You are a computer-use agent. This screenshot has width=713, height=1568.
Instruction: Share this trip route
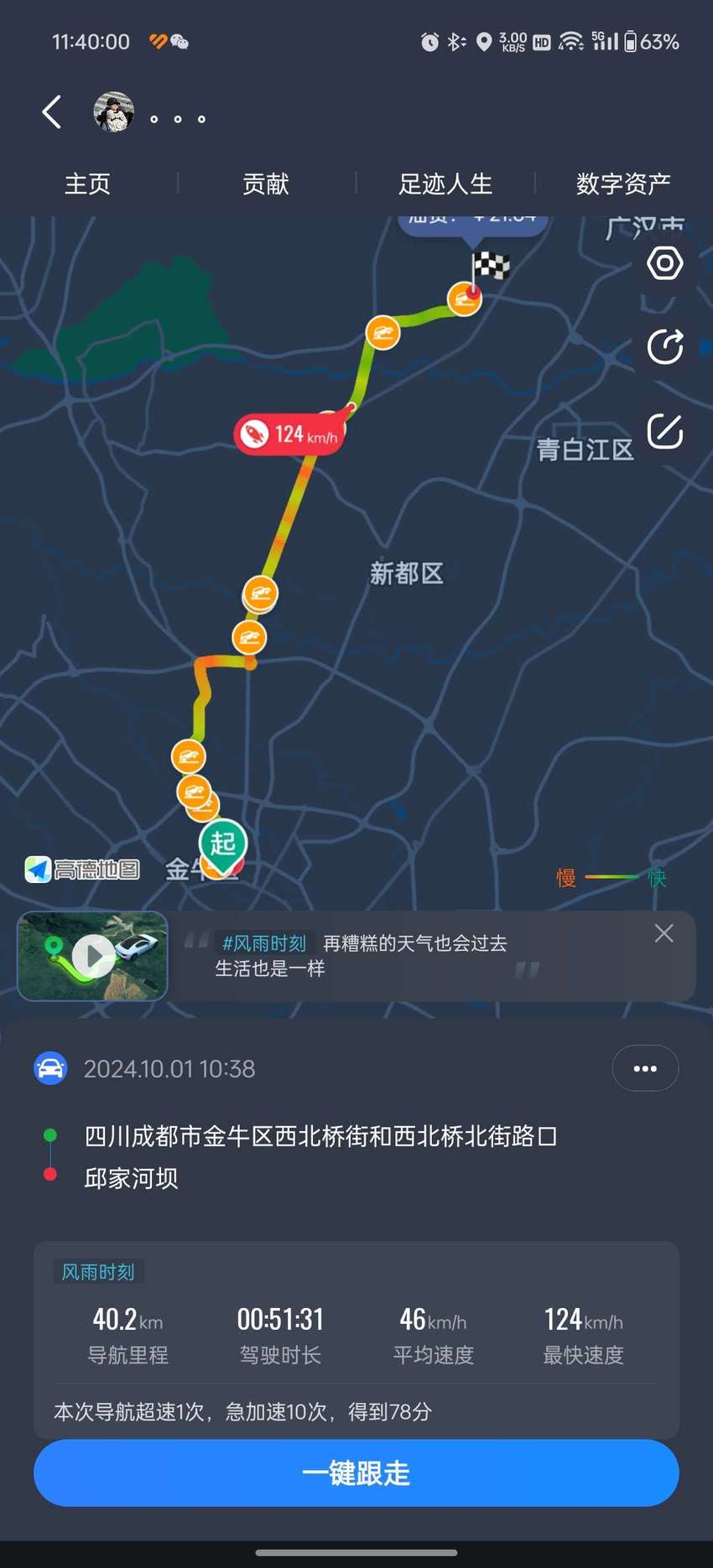(665, 347)
